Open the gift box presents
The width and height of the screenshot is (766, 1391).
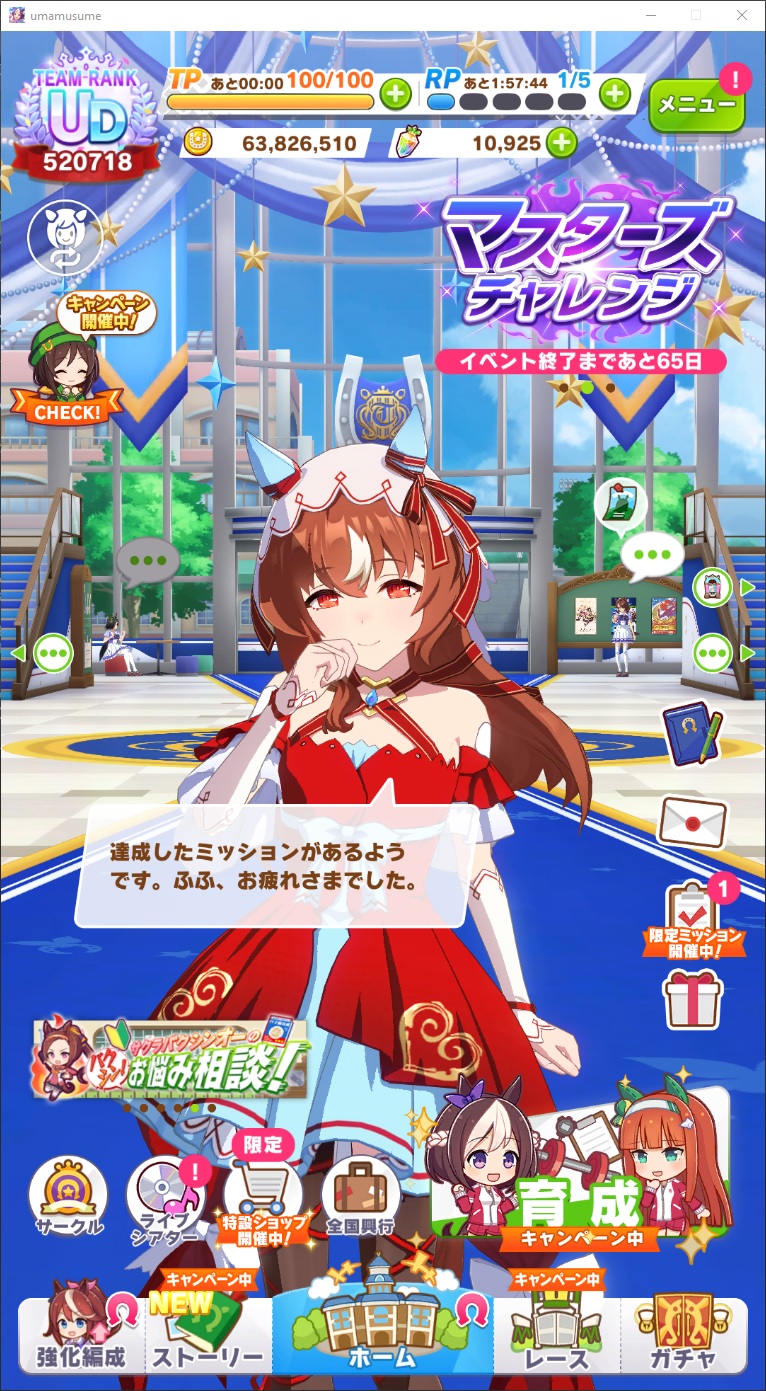point(693,998)
